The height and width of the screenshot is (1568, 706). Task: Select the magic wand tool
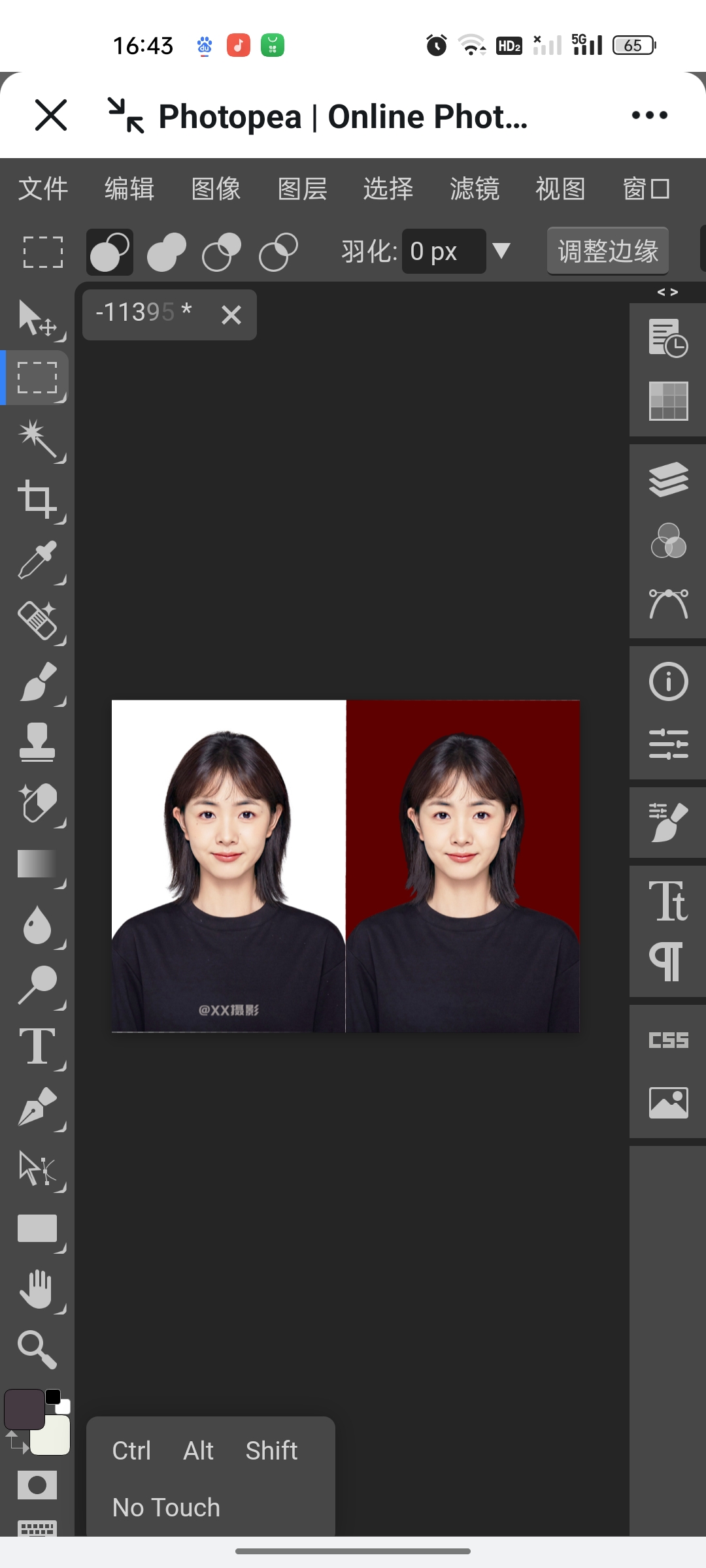coord(37,439)
